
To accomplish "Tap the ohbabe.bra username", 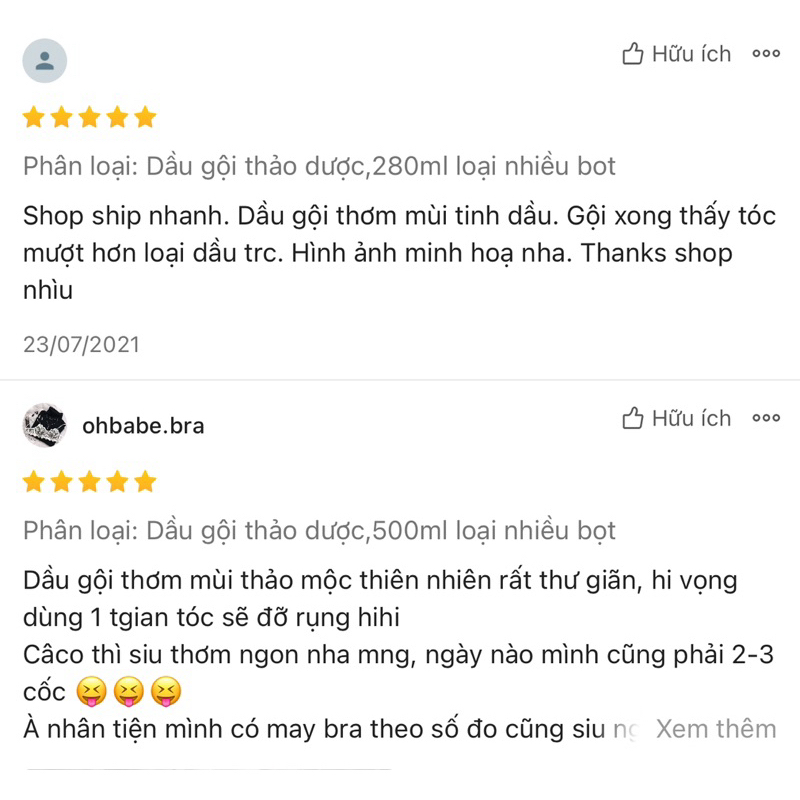I will pyautogui.click(x=143, y=426).
